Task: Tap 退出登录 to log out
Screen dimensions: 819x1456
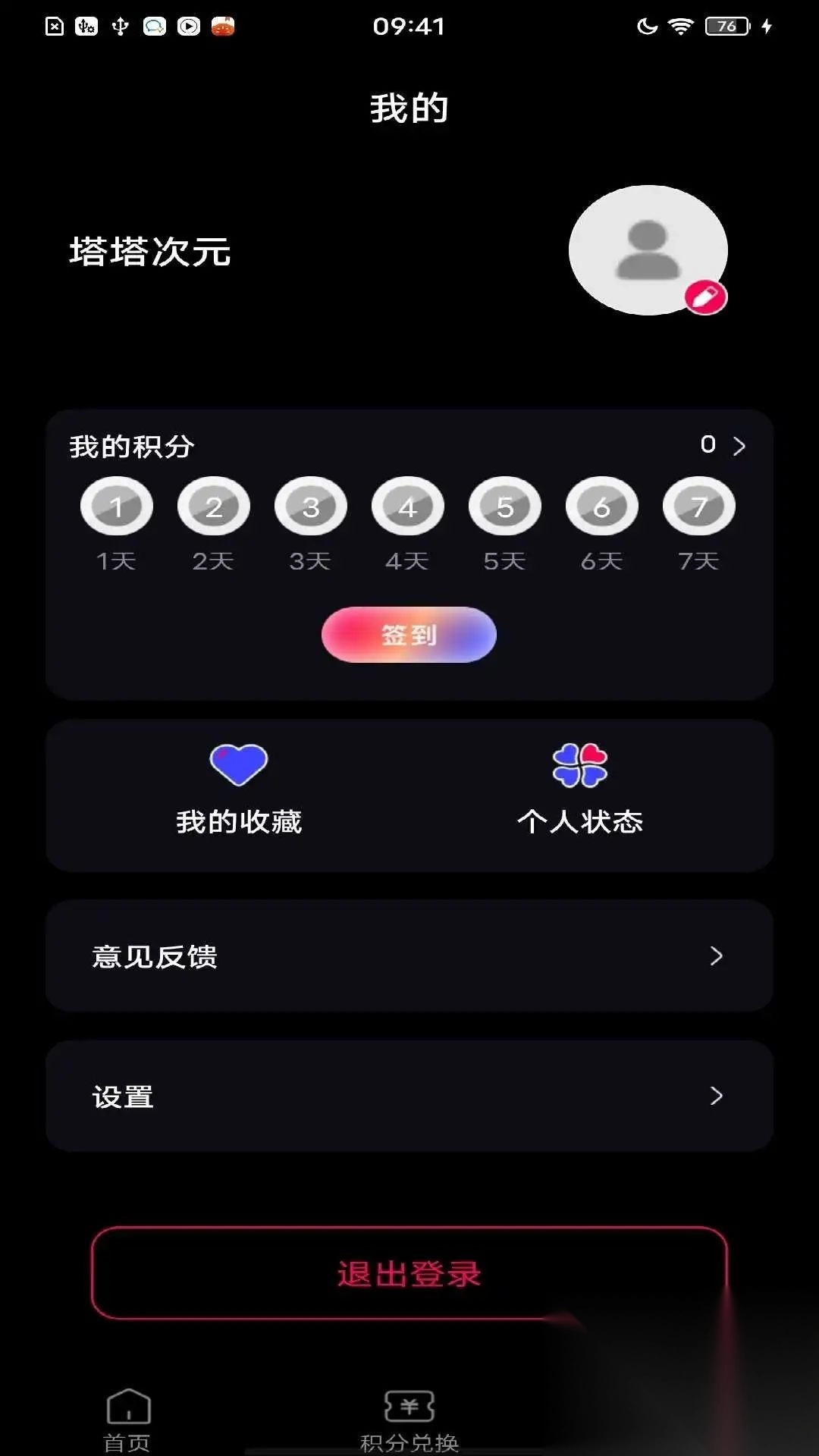Action: 408,1275
